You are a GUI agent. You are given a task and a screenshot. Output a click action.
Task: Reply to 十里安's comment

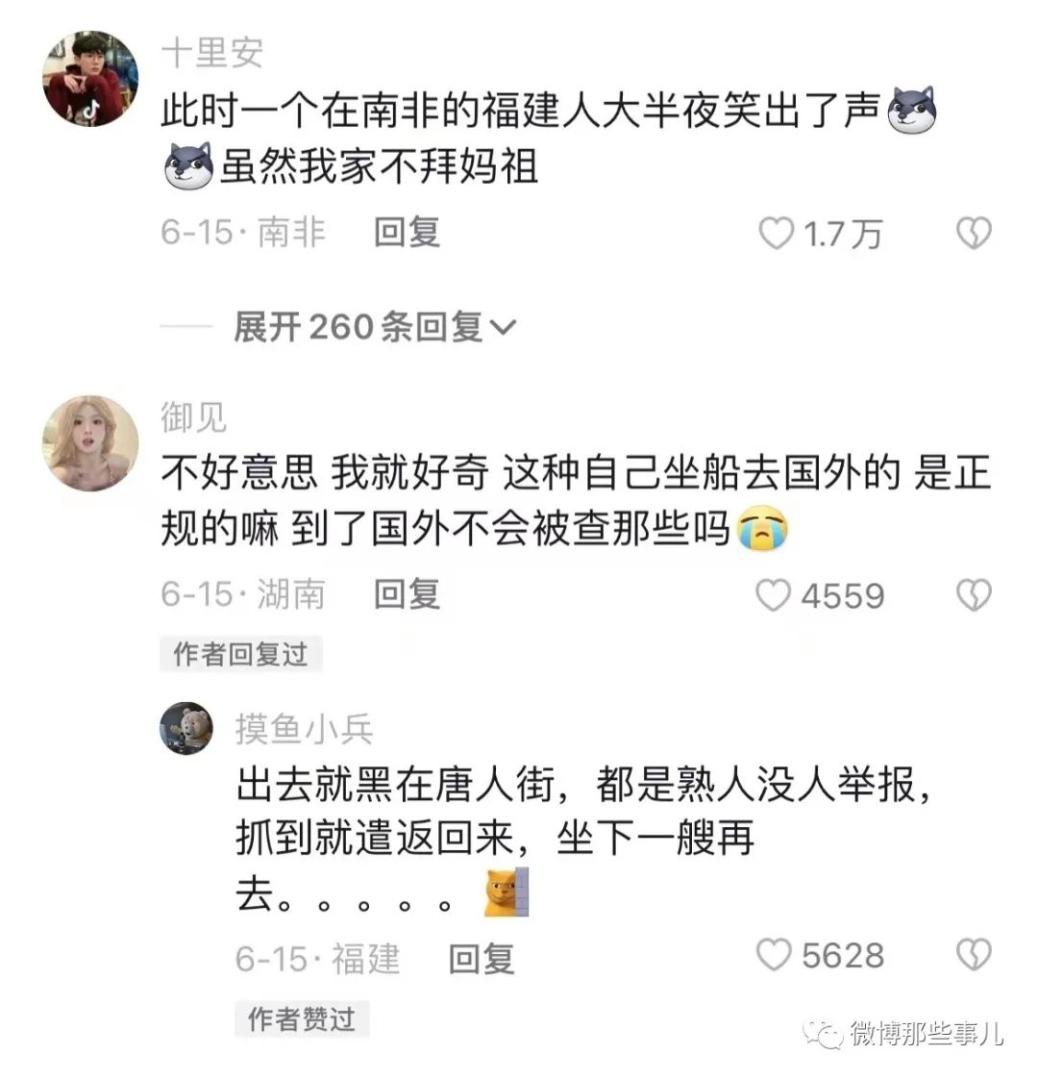[407, 233]
